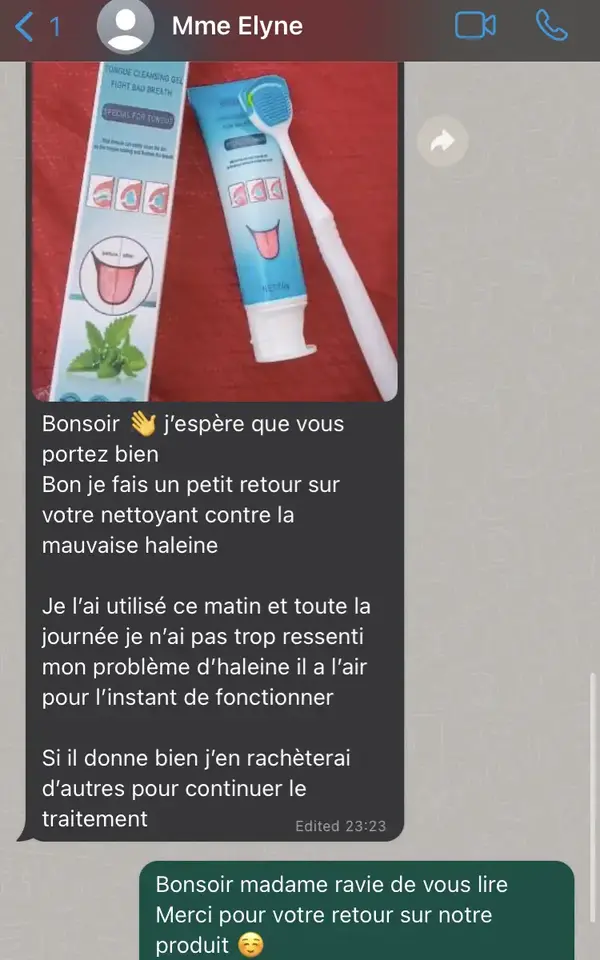Image resolution: width=600 pixels, height=960 pixels.
Task: Open Mme Elyne's contact info
Action: pyautogui.click(x=235, y=27)
